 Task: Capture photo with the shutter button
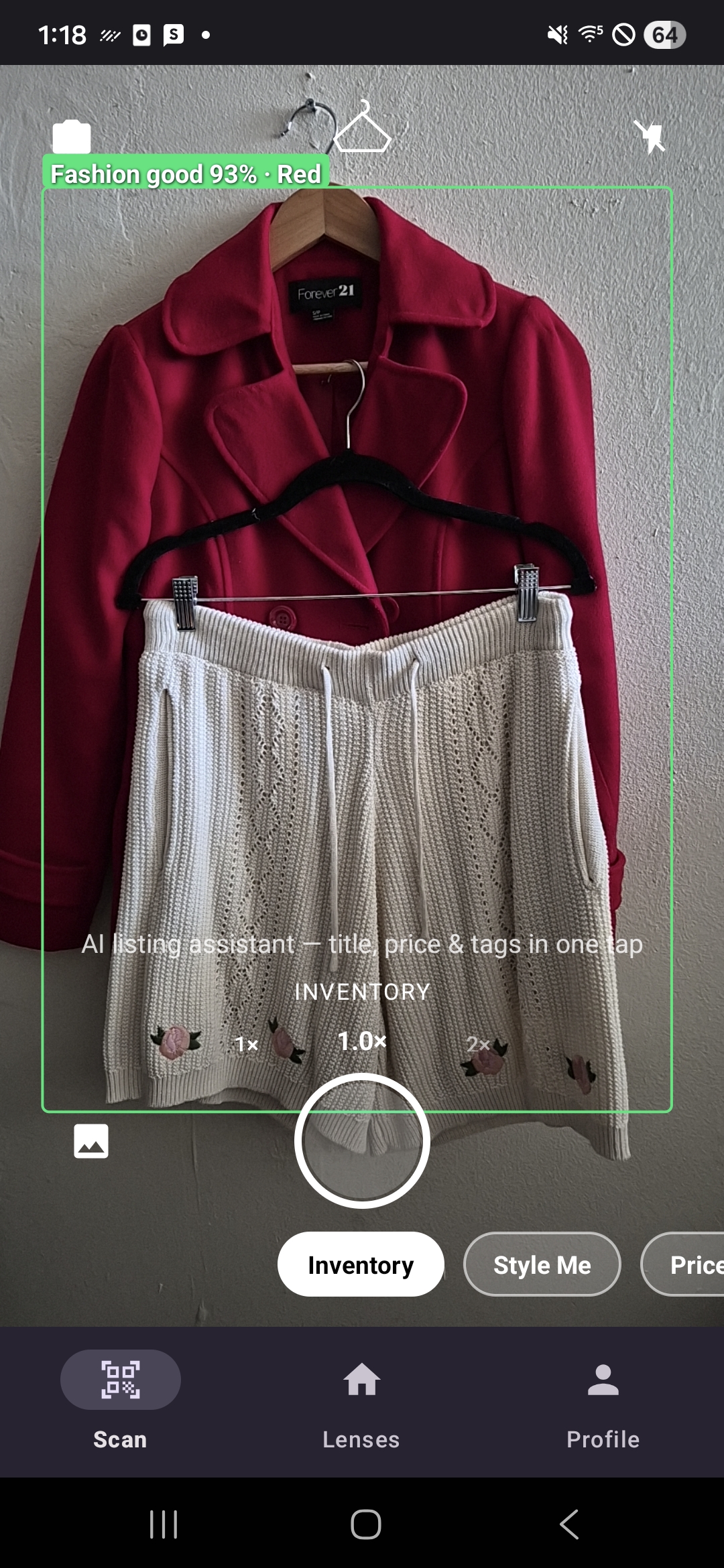(x=362, y=1140)
